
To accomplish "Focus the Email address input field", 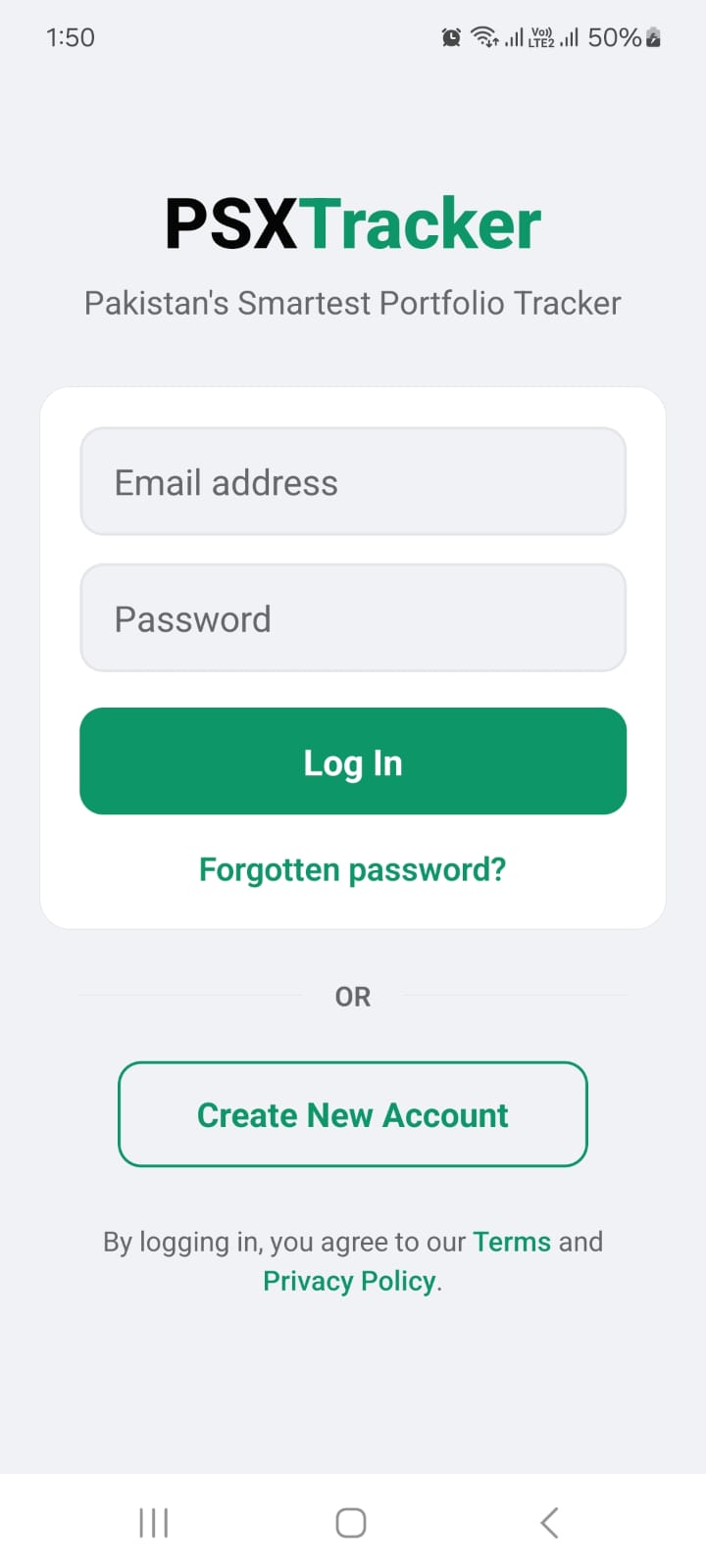I will coord(353,481).
